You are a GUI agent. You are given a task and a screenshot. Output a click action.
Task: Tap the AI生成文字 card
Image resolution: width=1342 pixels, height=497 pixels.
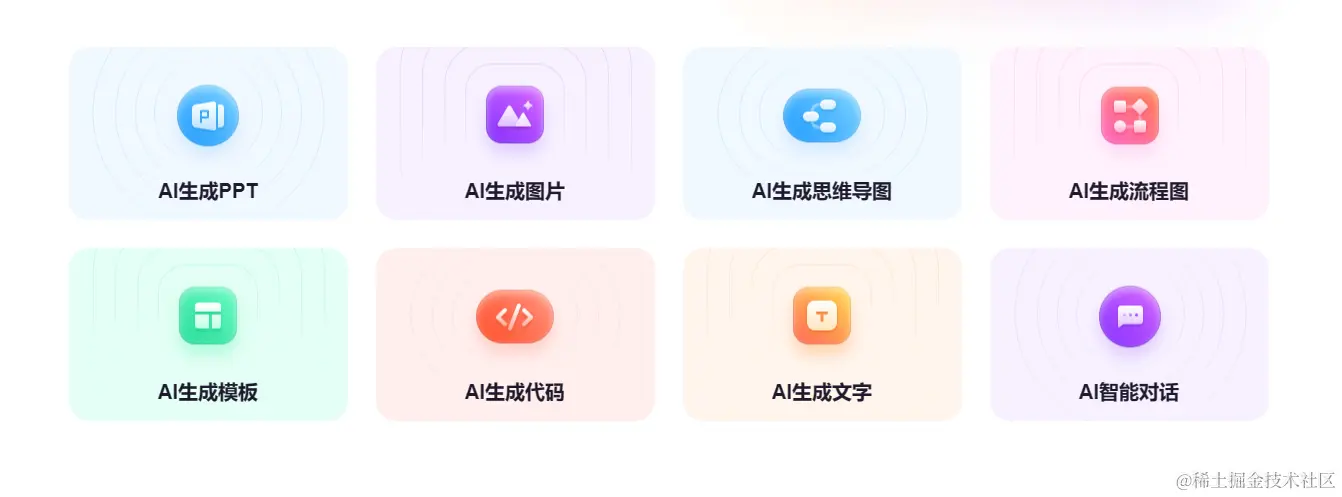coord(822,334)
